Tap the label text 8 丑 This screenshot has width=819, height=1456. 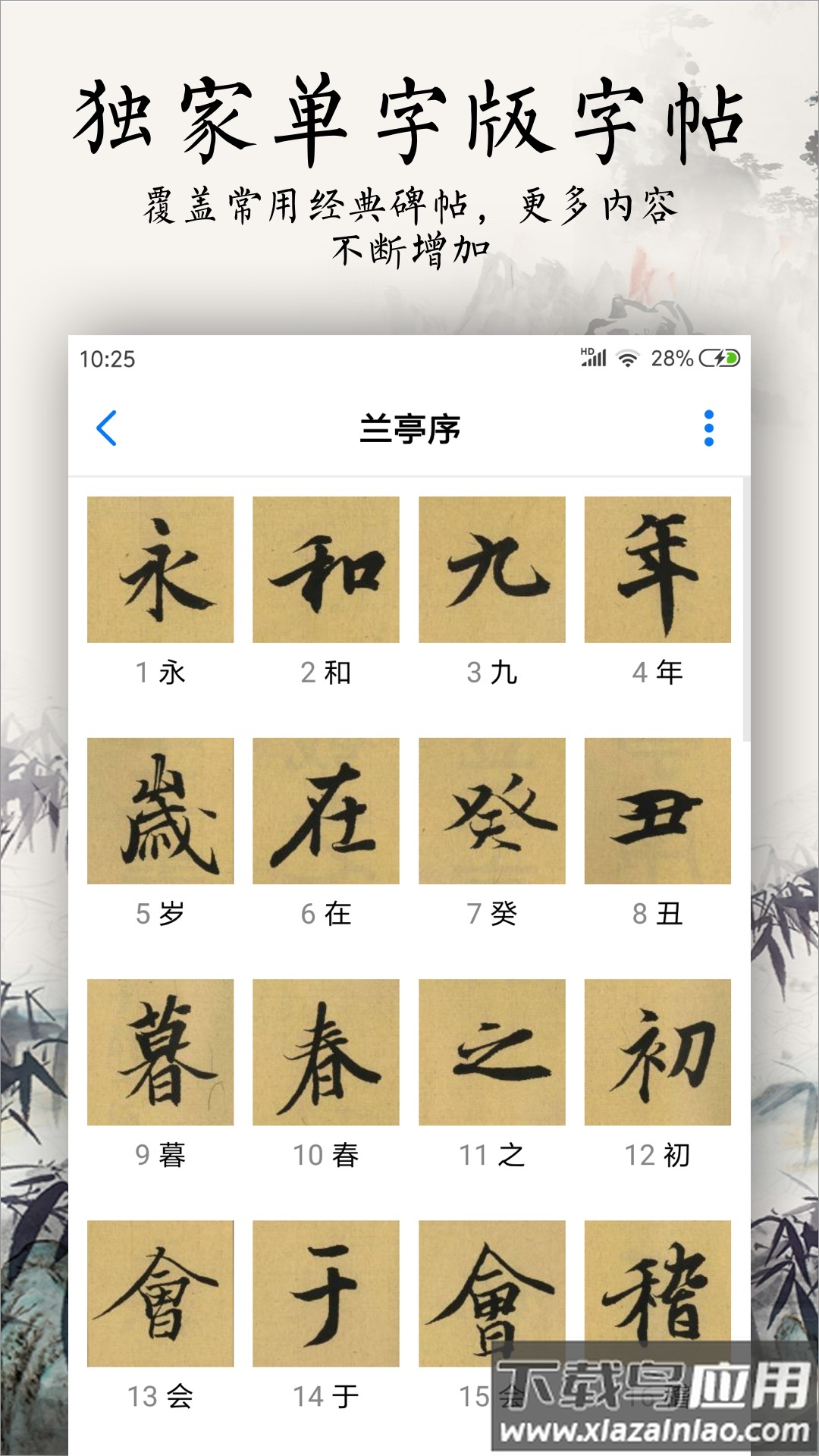click(x=656, y=913)
